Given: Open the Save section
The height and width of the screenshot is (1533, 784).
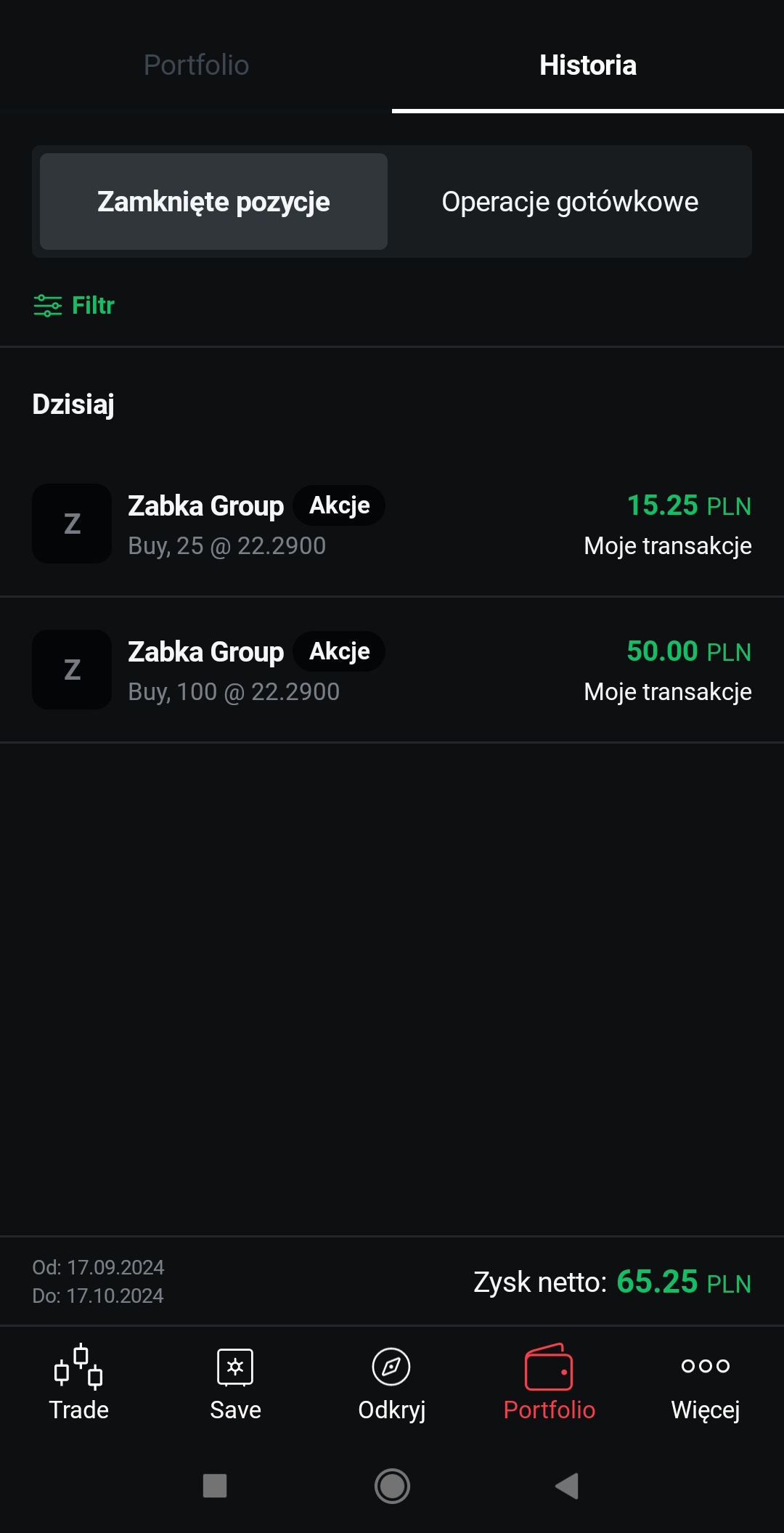Looking at the screenshot, I should pos(235,1383).
